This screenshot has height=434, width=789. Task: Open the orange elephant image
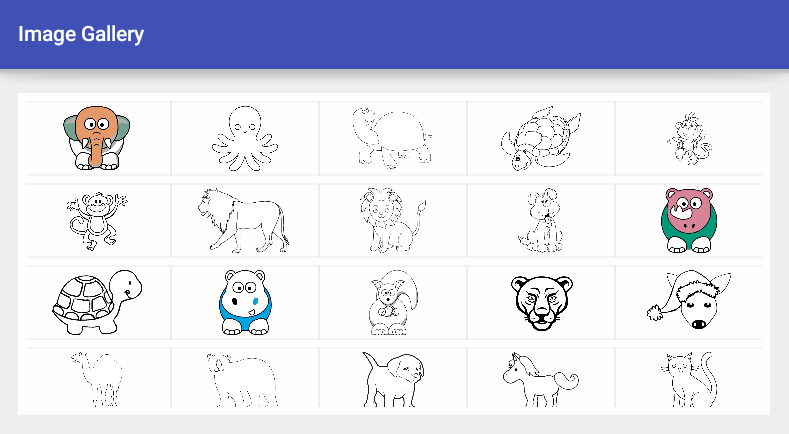[97, 137]
